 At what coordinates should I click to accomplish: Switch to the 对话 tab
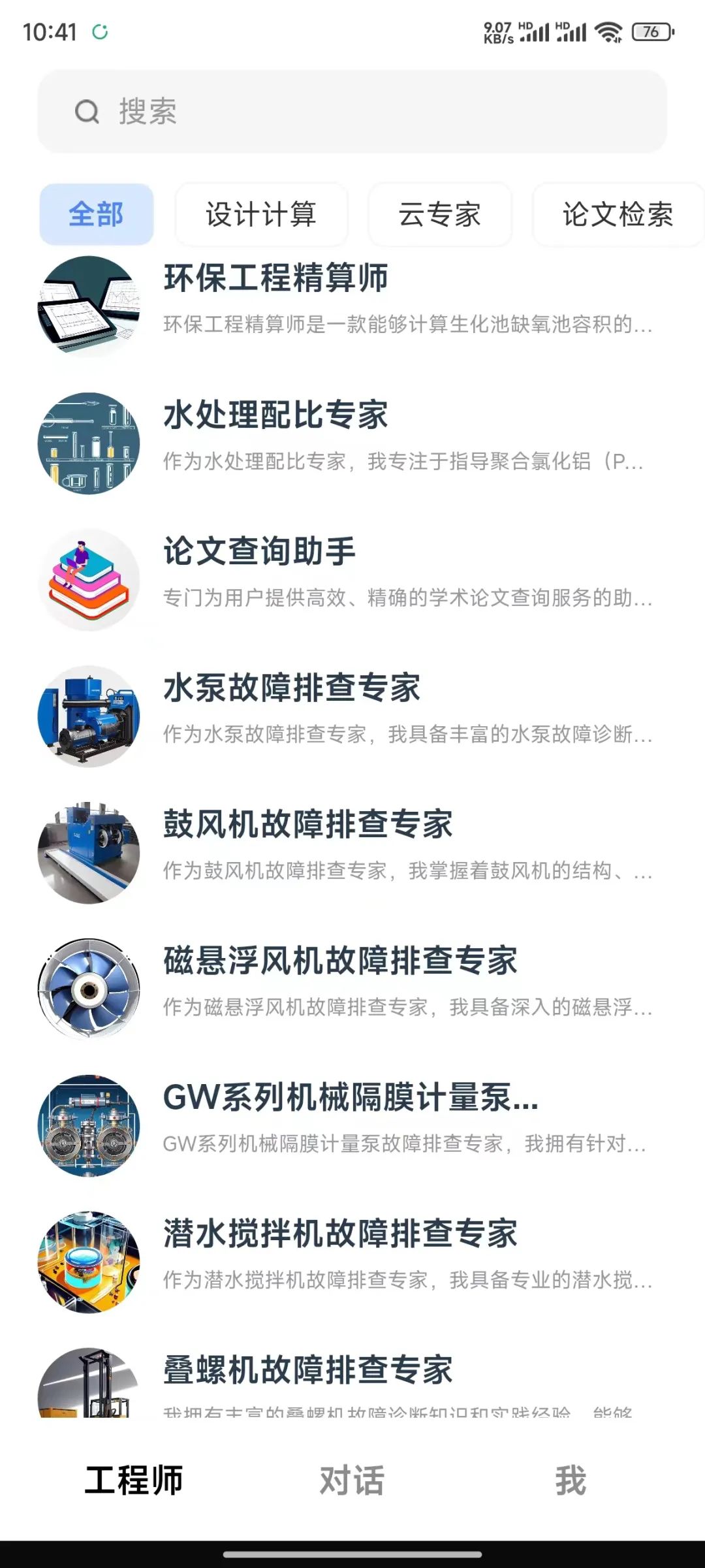352,1480
